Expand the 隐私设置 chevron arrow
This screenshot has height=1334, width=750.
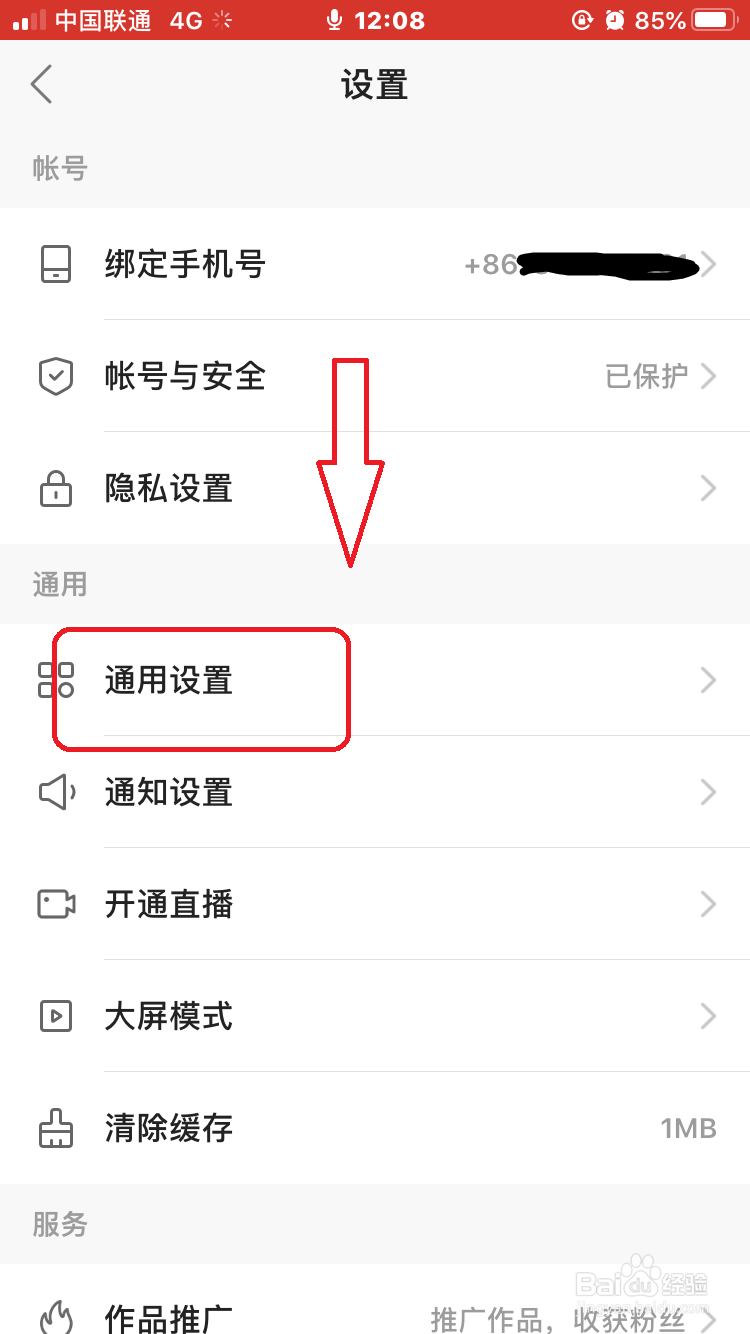[709, 489]
